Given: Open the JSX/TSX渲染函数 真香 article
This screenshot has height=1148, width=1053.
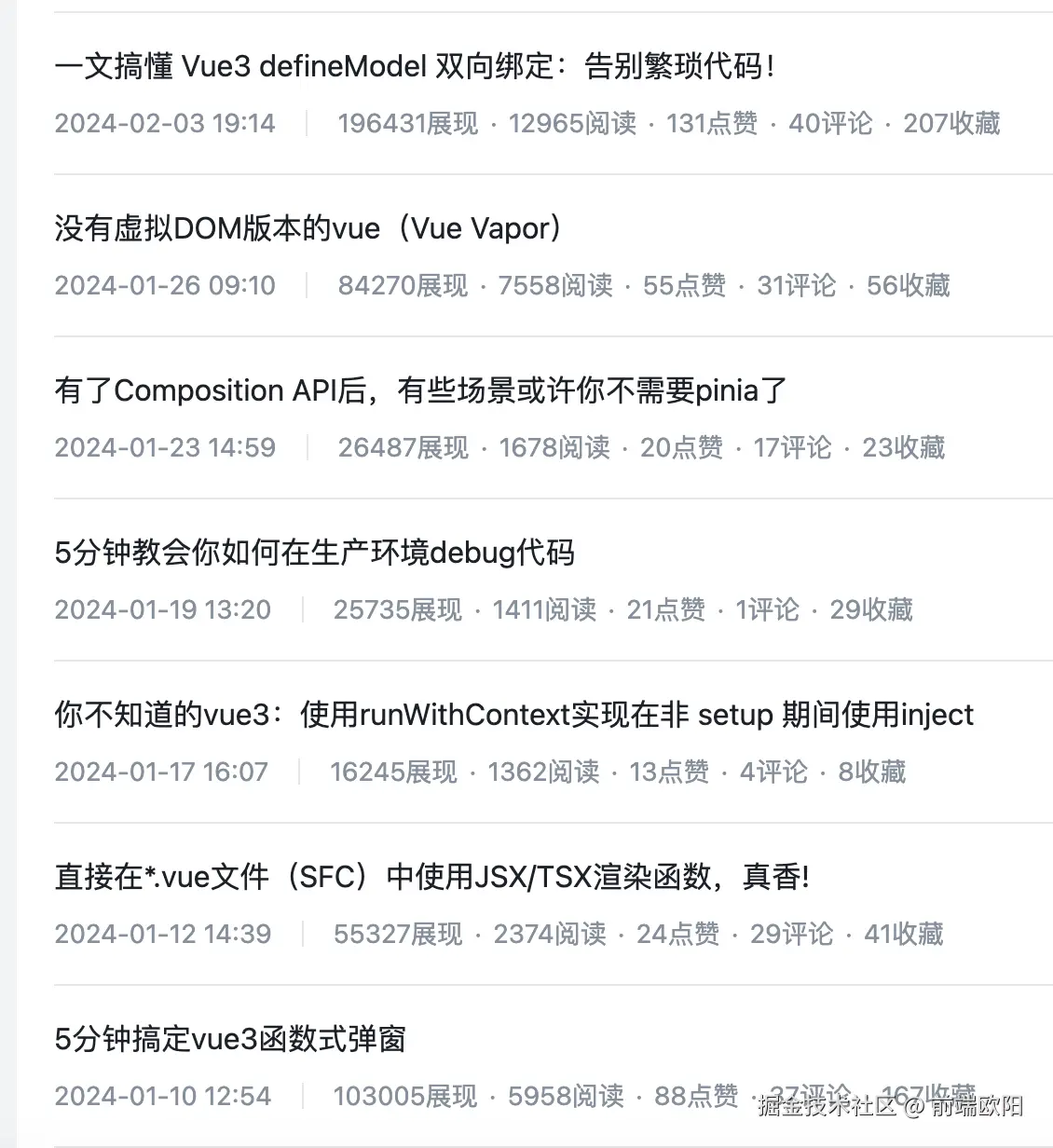Looking at the screenshot, I should (x=431, y=878).
